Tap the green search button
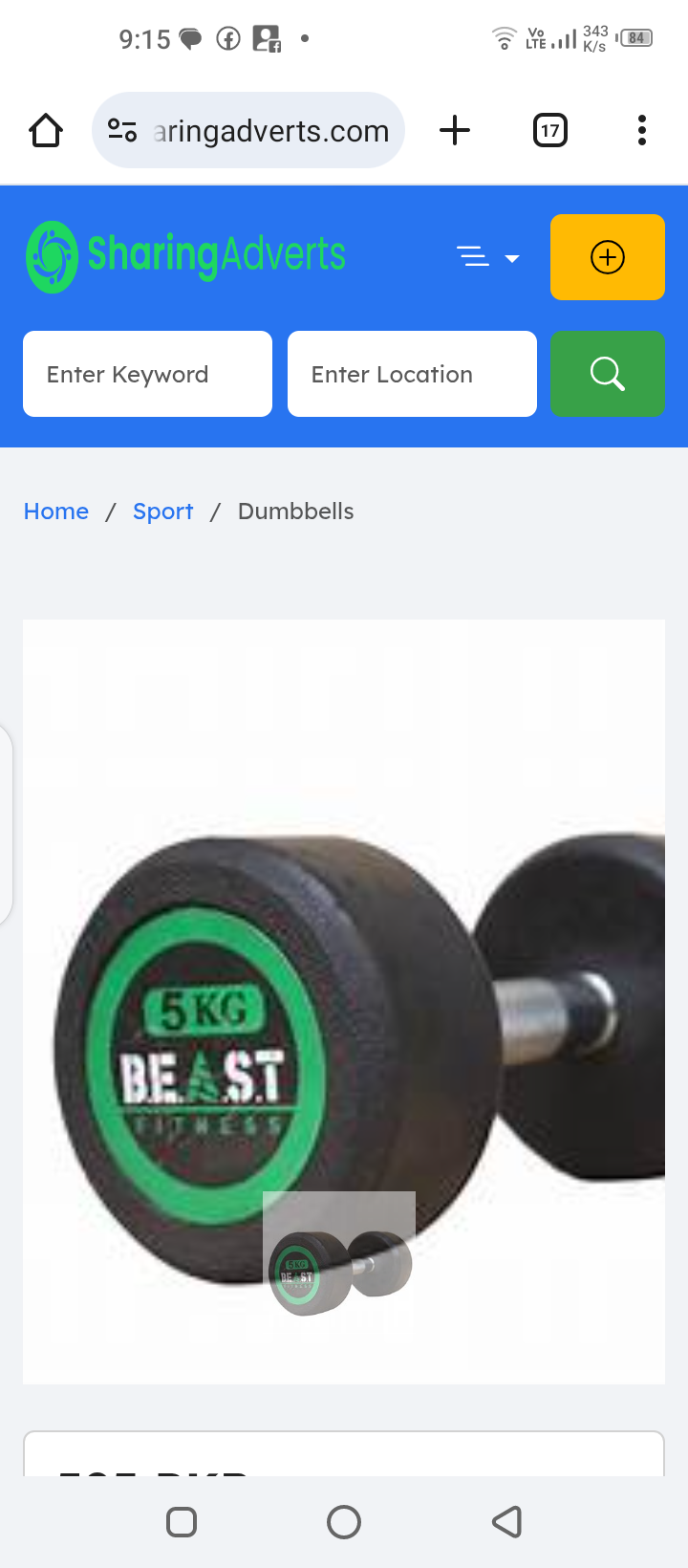 pyautogui.click(x=607, y=374)
